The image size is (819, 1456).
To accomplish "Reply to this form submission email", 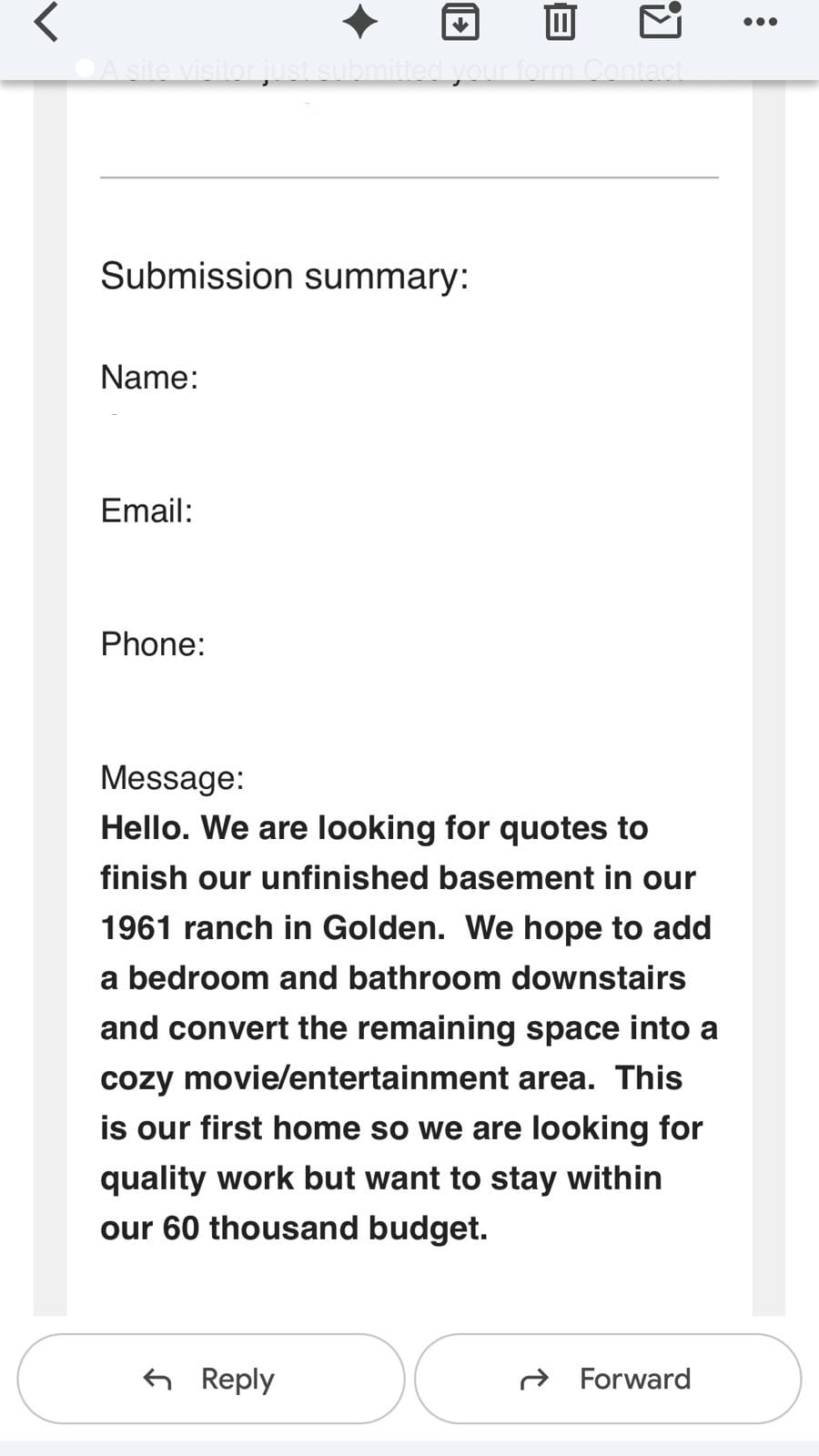I will [x=210, y=1378].
